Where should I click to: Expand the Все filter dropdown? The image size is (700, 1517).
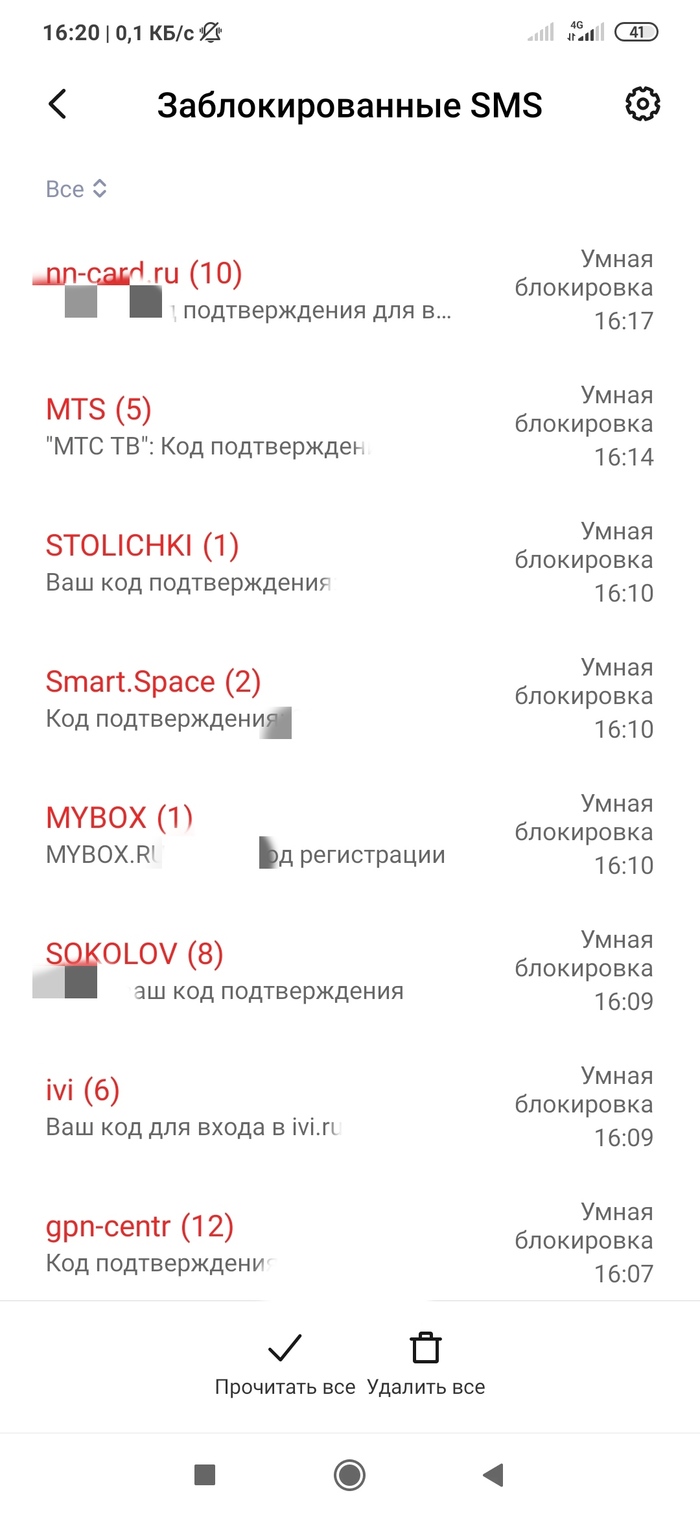pyautogui.click(x=76, y=189)
